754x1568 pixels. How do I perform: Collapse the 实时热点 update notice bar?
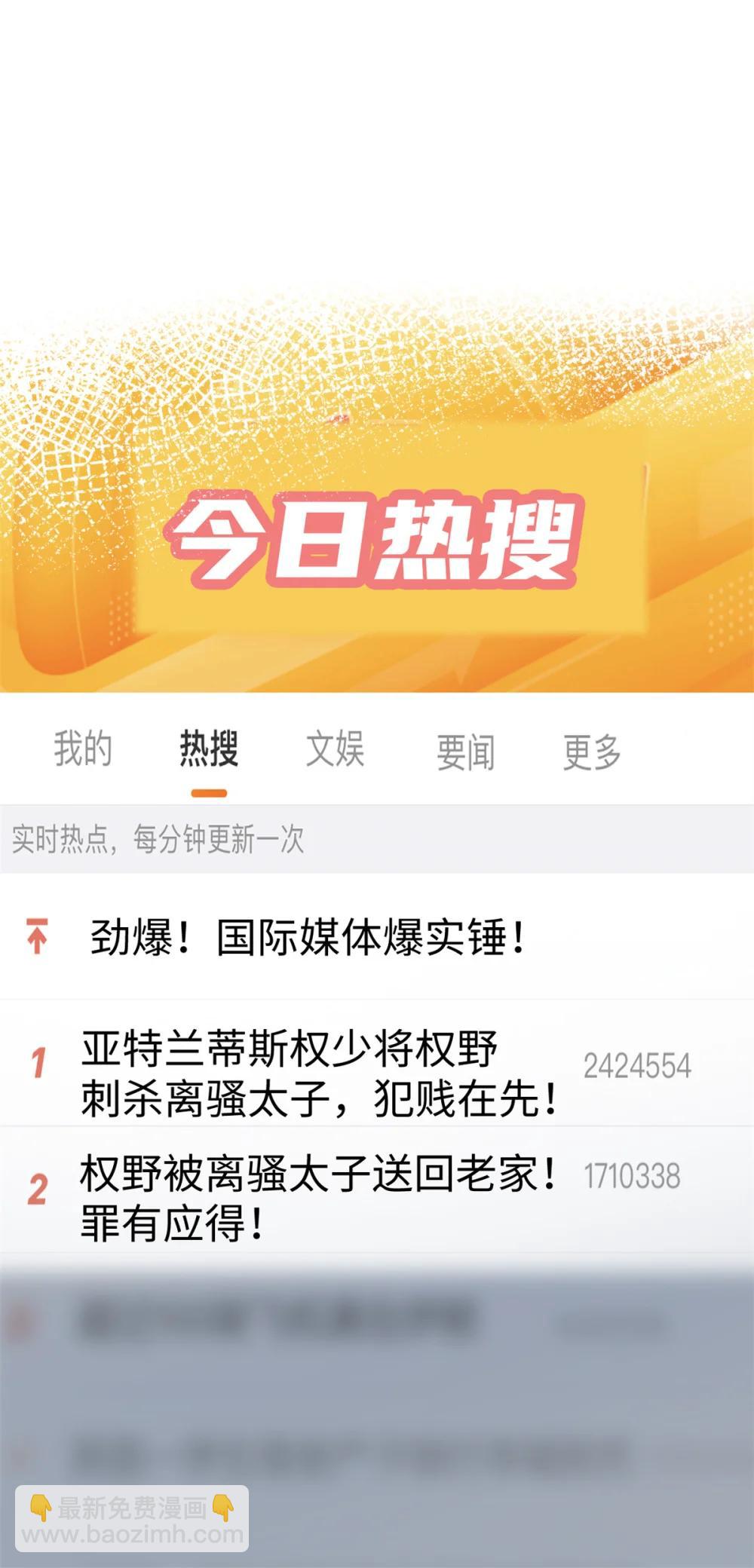tap(155, 839)
